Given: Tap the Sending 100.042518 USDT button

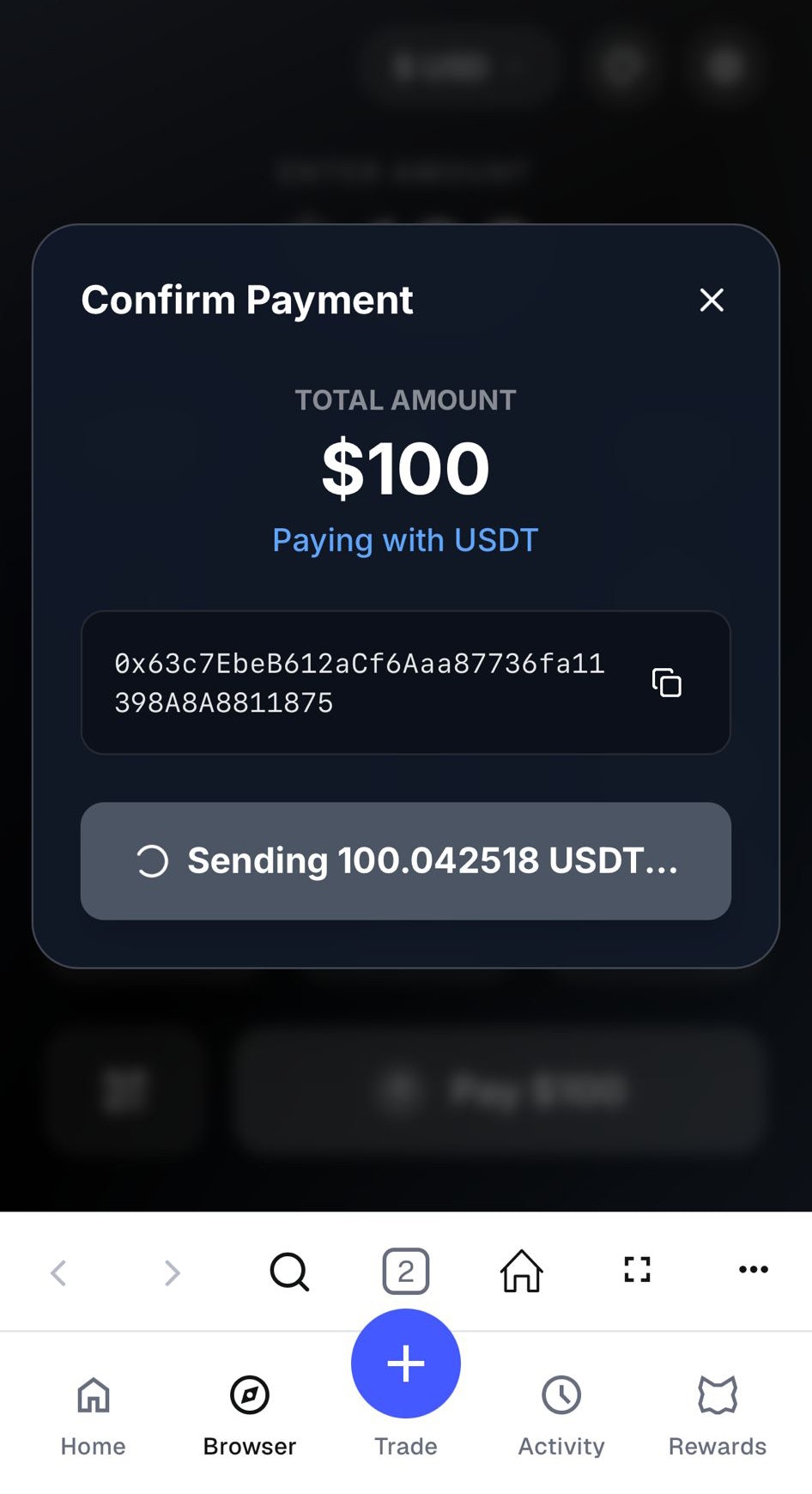Looking at the screenshot, I should pyautogui.click(x=406, y=861).
